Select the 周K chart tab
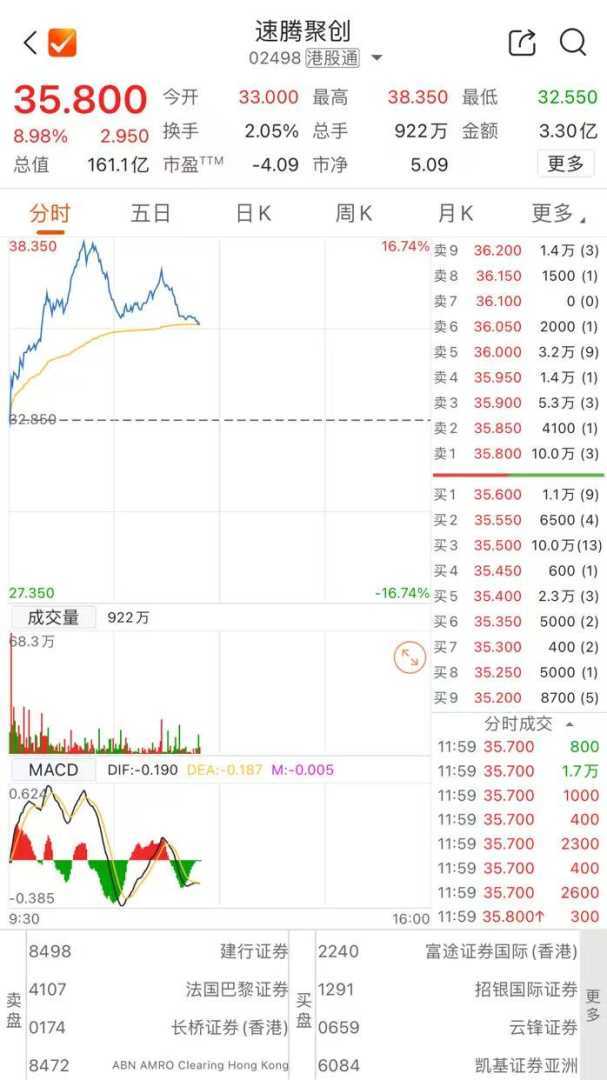This screenshot has width=607, height=1080. (354, 213)
